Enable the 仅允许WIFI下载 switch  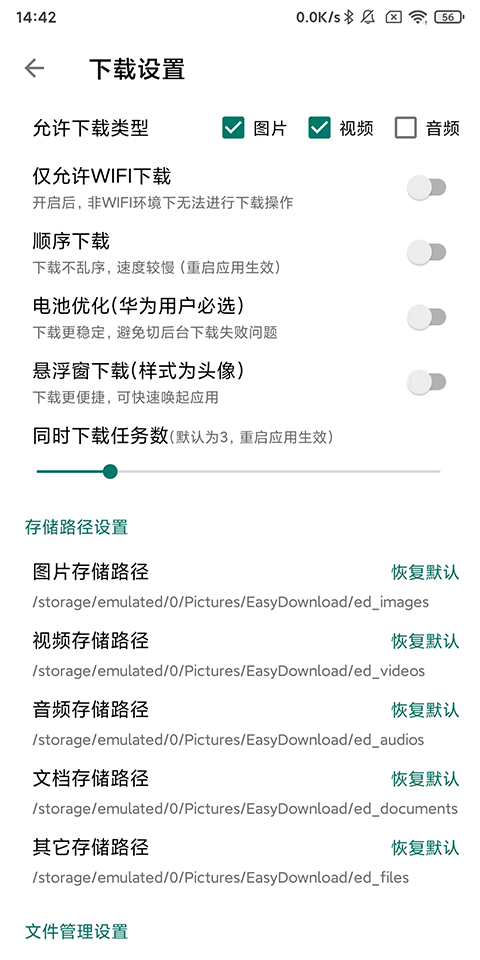[427, 187]
